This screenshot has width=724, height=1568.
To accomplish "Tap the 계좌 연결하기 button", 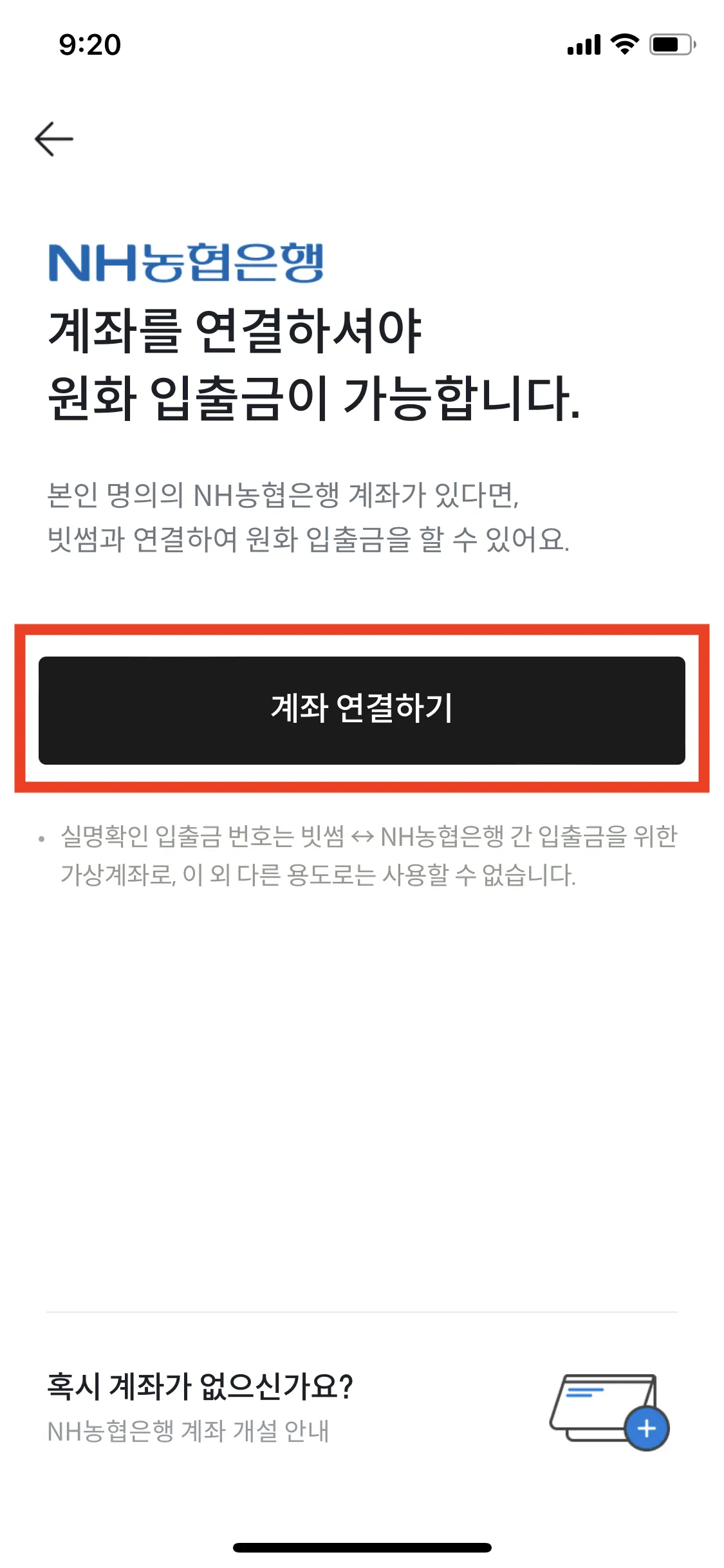I will click(362, 710).
